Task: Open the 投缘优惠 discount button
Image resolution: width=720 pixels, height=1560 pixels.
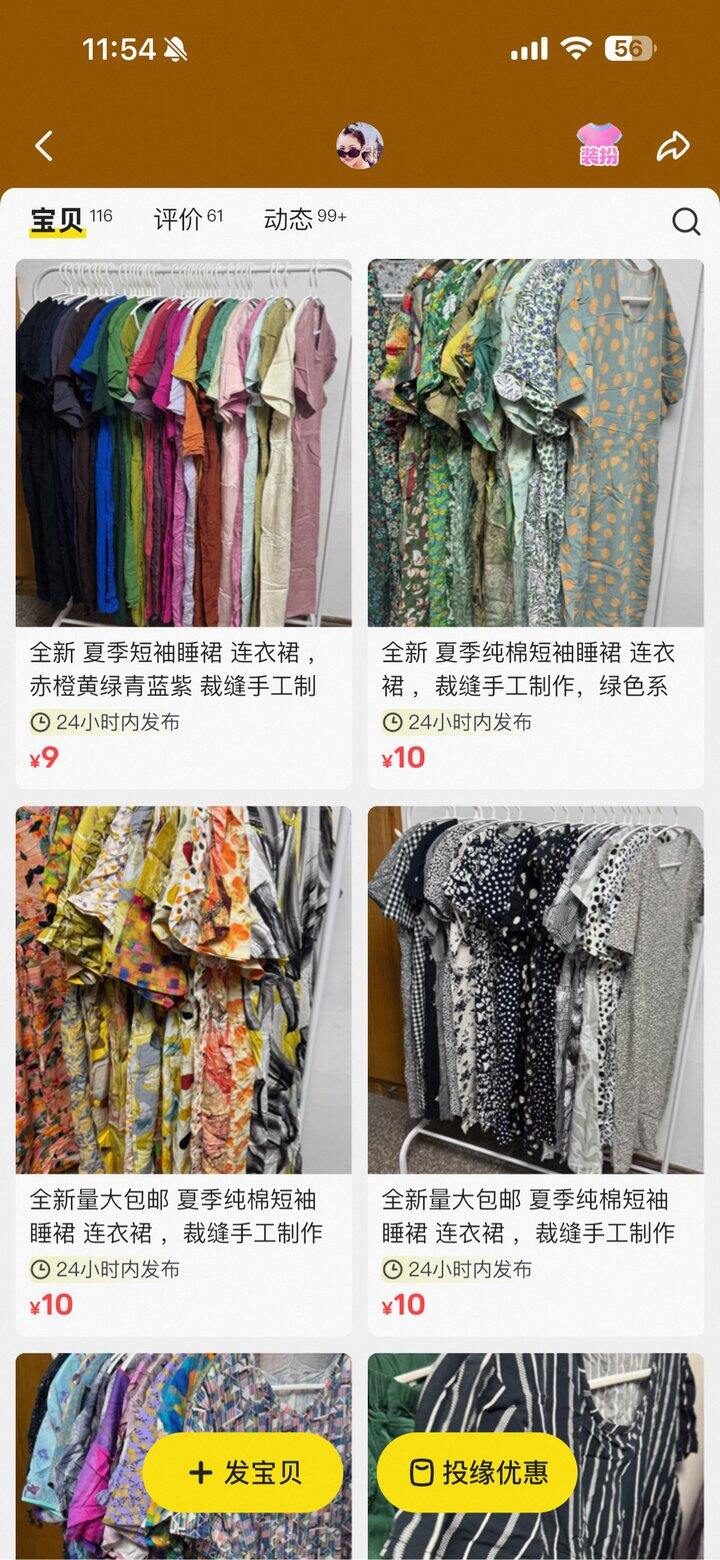Action: (x=477, y=1472)
